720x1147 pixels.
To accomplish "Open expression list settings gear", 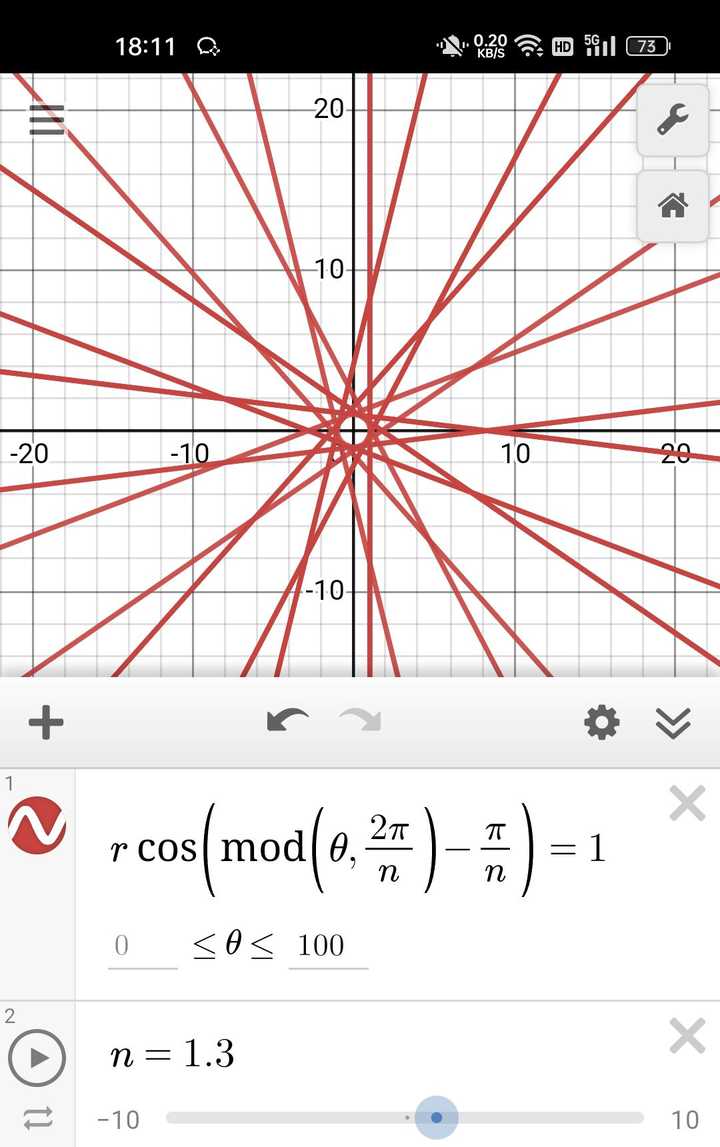I will coord(601,722).
